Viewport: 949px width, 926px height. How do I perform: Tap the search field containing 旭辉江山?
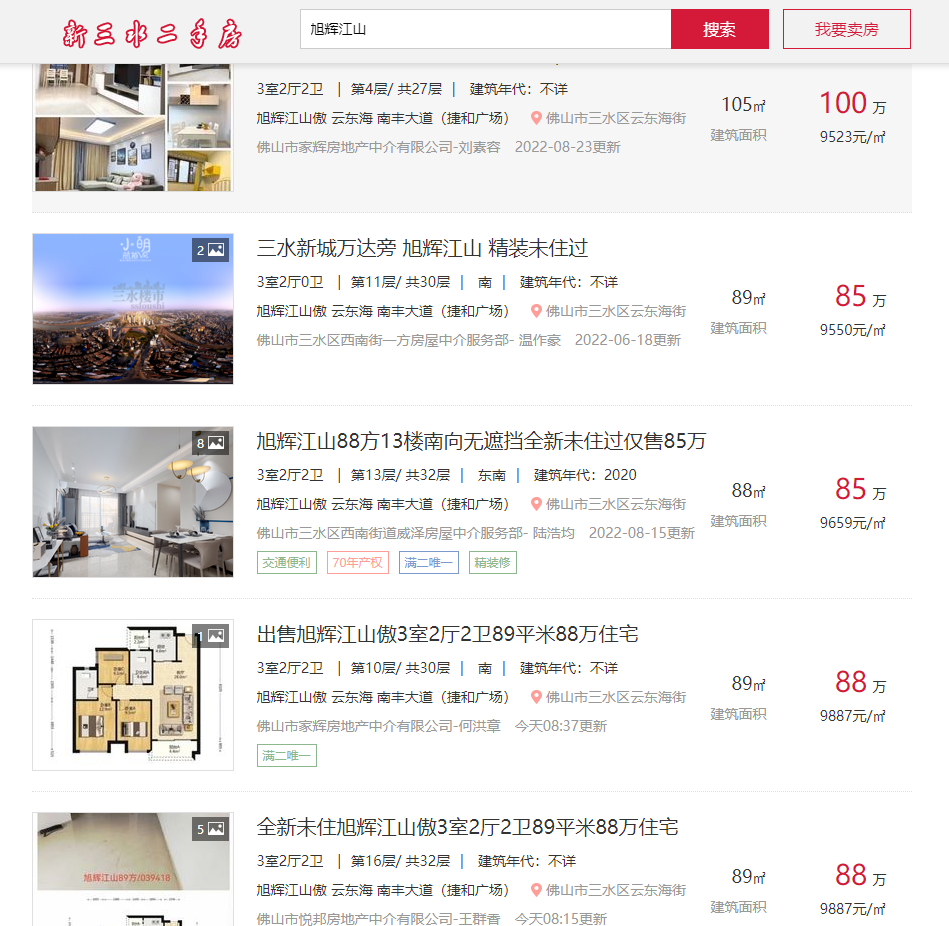pyautogui.click(x=485, y=29)
